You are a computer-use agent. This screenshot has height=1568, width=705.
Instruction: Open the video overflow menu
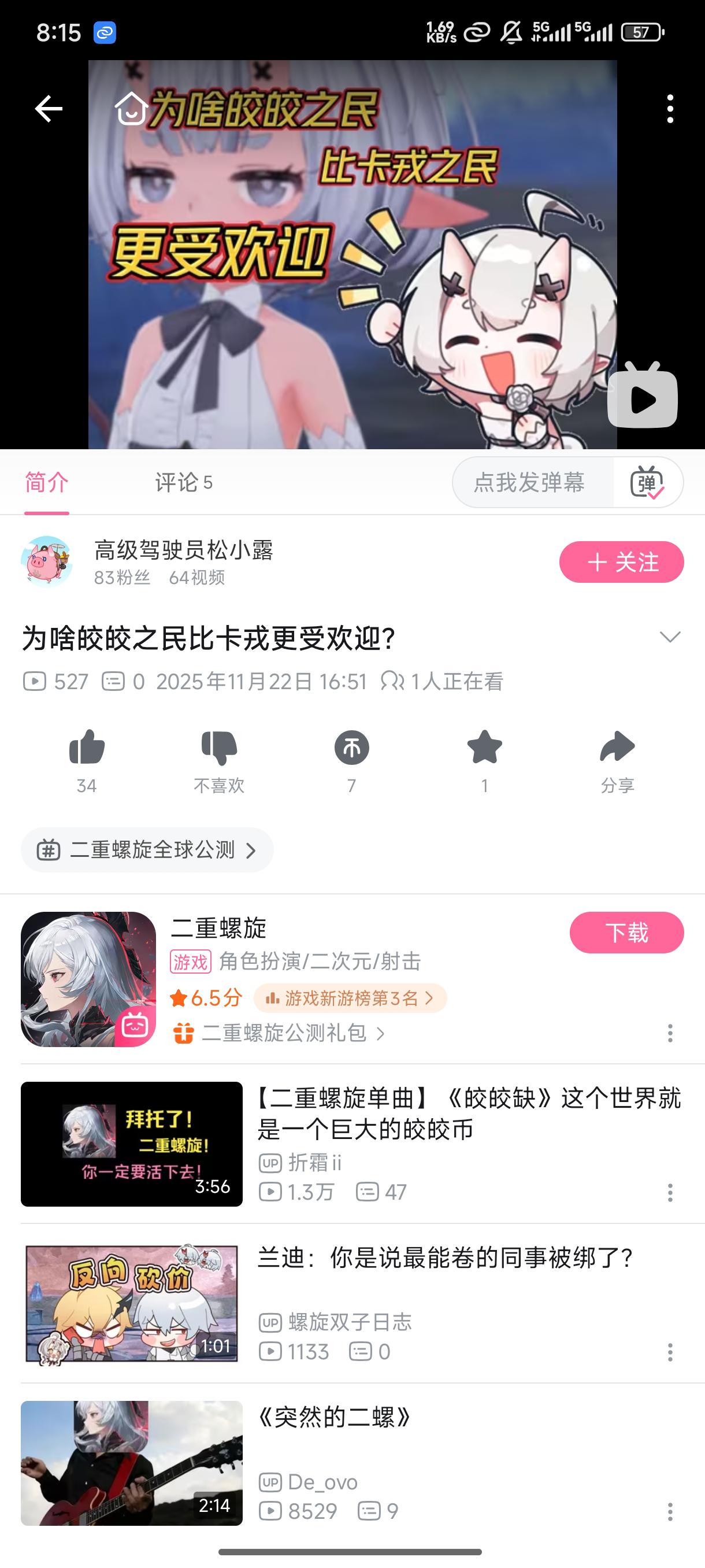pyautogui.click(x=670, y=109)
